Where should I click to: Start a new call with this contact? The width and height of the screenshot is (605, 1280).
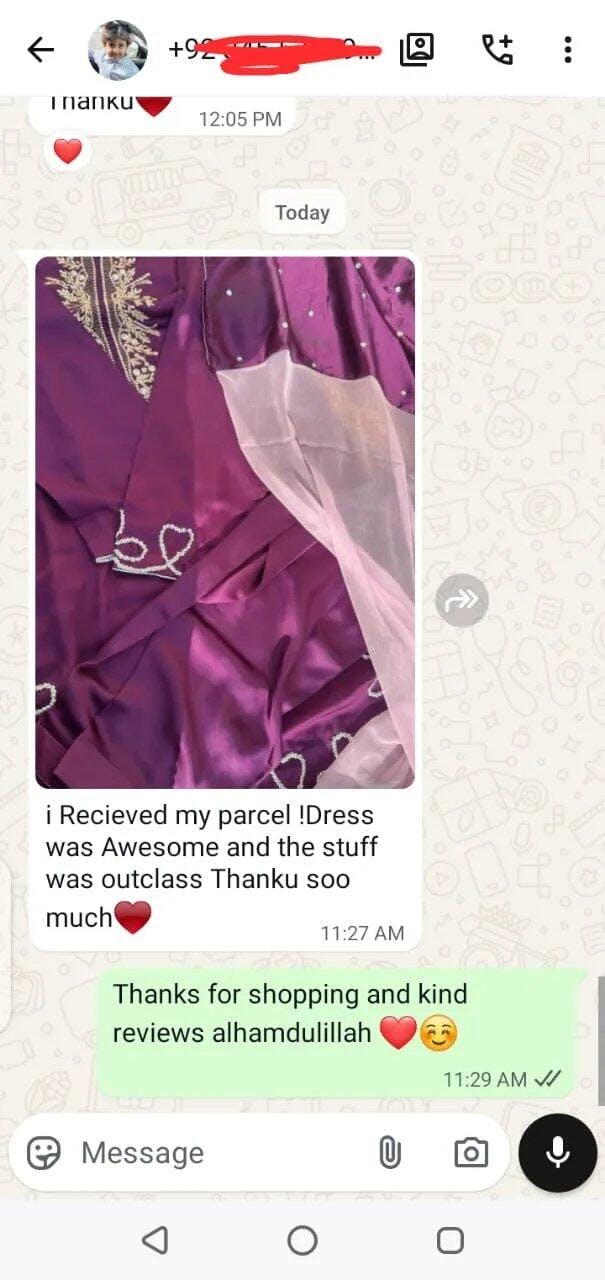tap(497, 49)
